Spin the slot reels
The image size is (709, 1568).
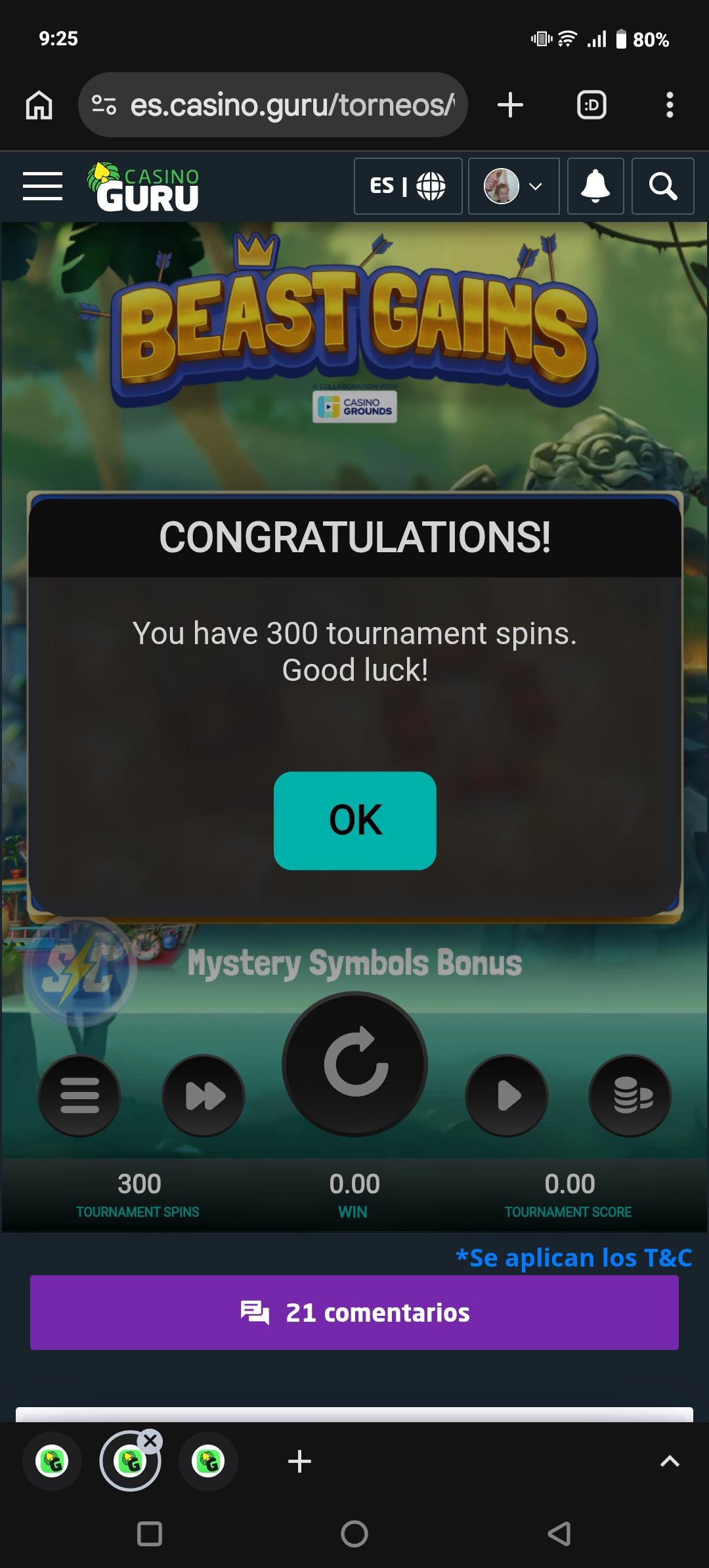(354, 1063)
